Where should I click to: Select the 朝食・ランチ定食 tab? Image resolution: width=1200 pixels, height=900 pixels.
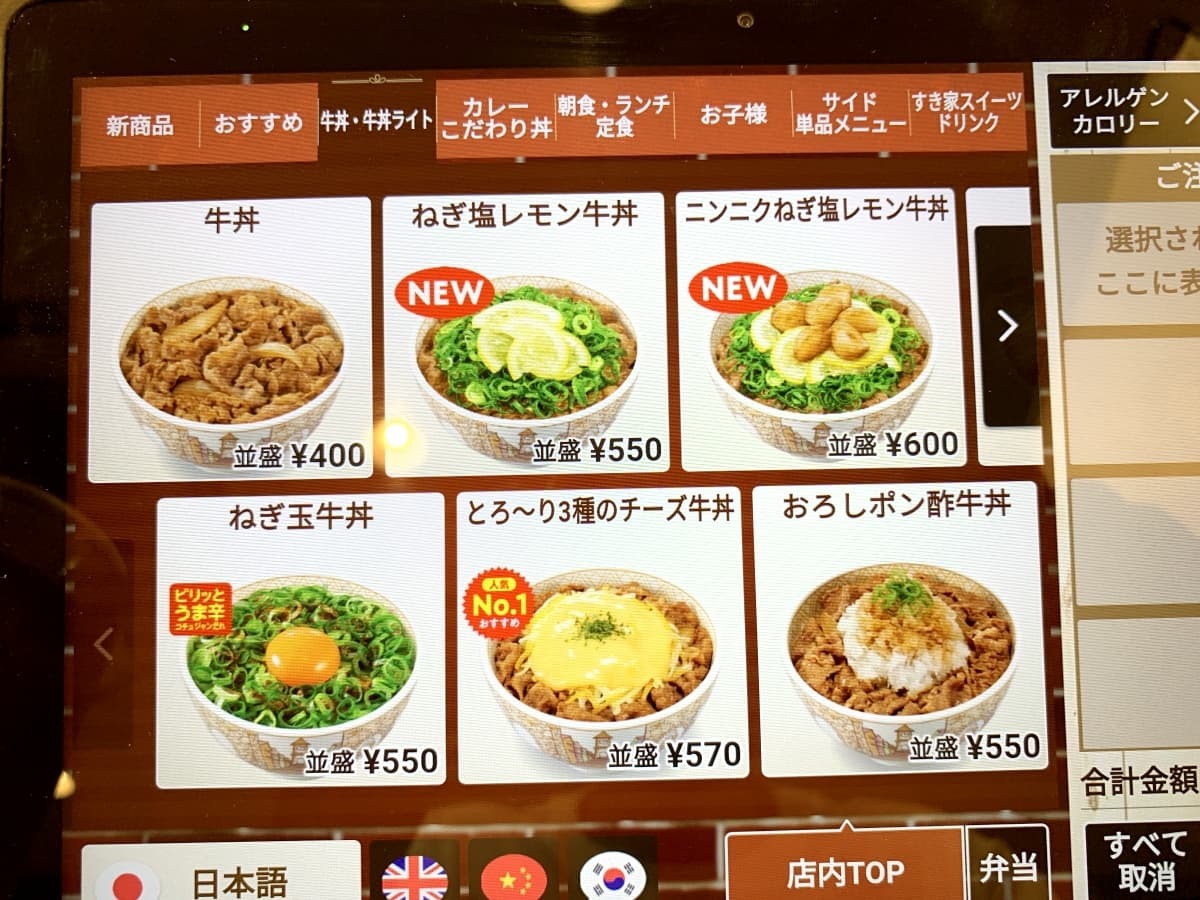(x=614, y=116)
